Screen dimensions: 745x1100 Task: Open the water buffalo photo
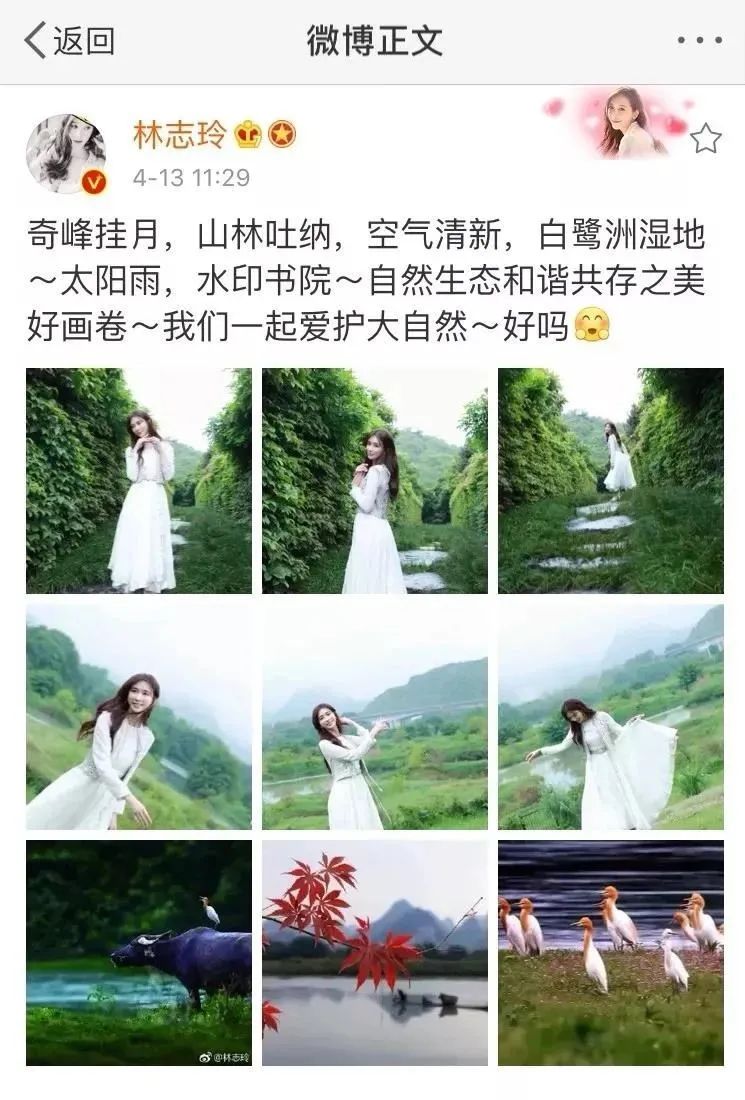pos(139,953)
